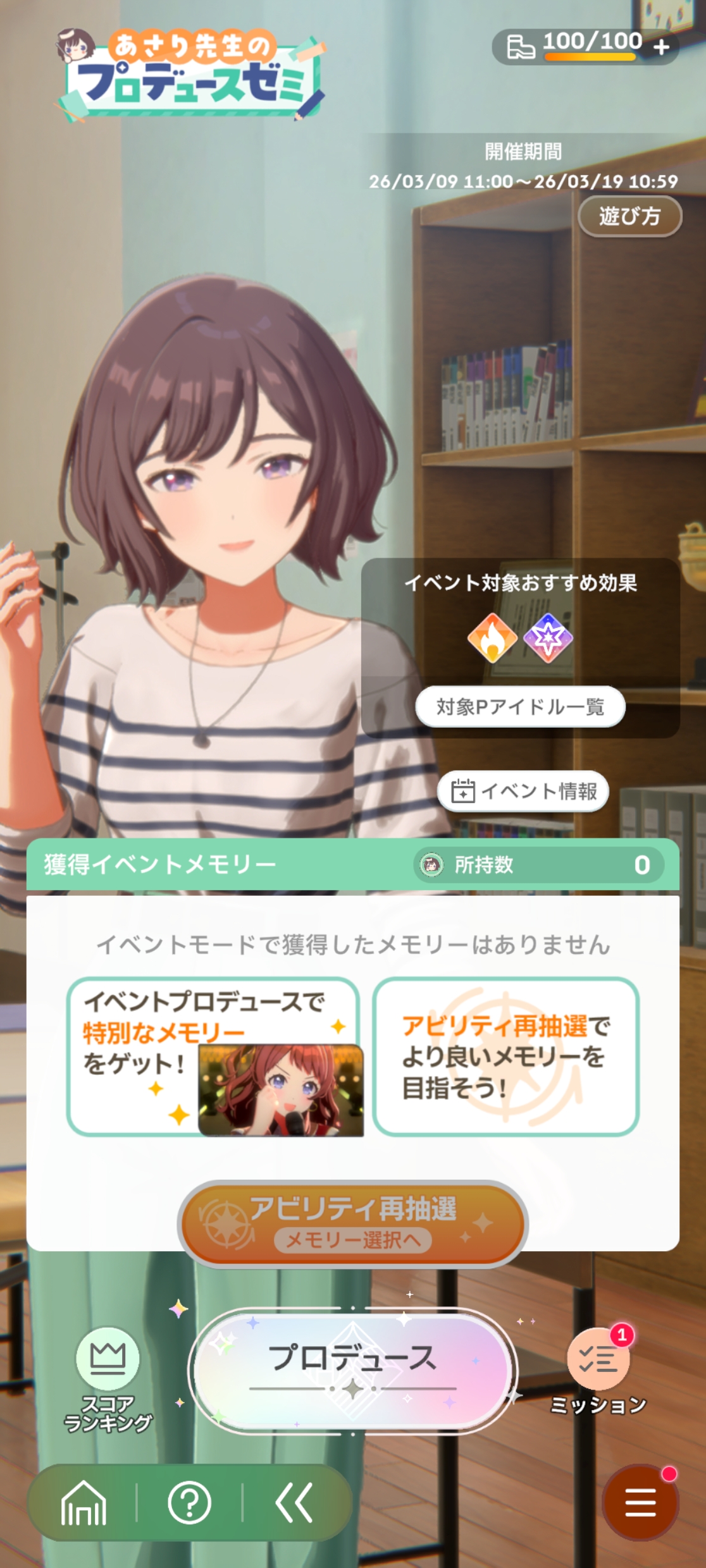Open the help question mark

[189, 1503]
